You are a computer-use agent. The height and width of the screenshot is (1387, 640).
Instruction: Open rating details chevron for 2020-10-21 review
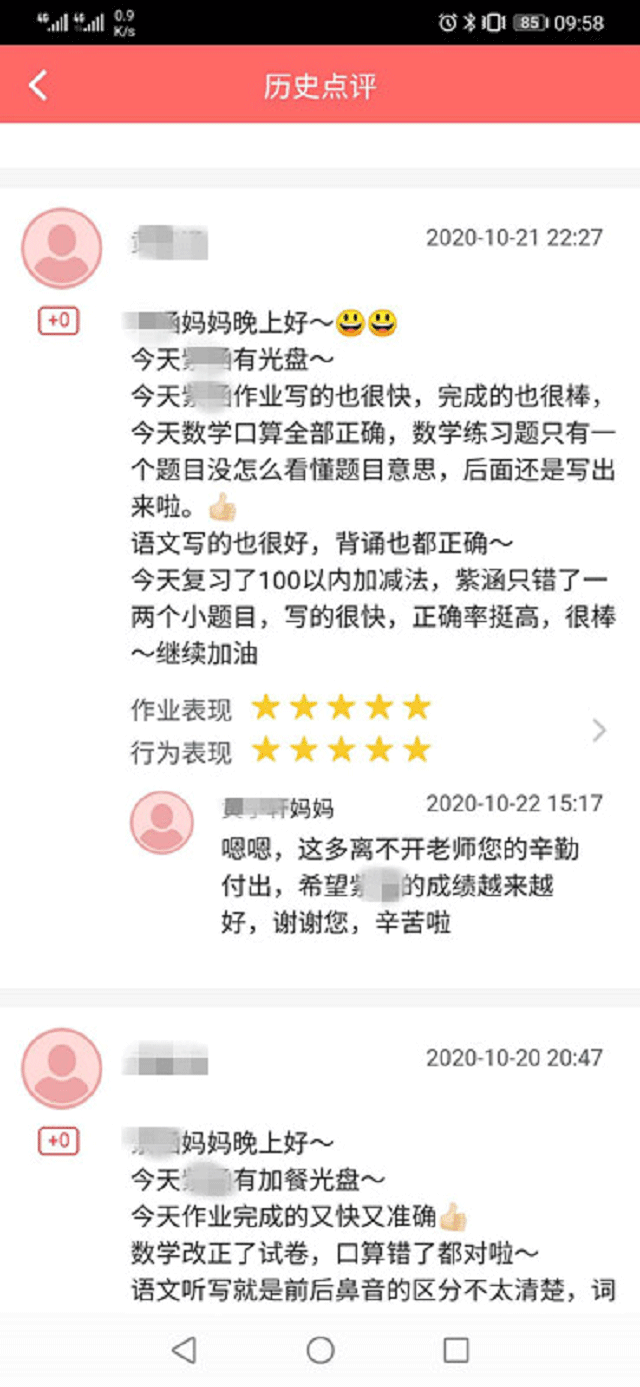coord(599,731)
